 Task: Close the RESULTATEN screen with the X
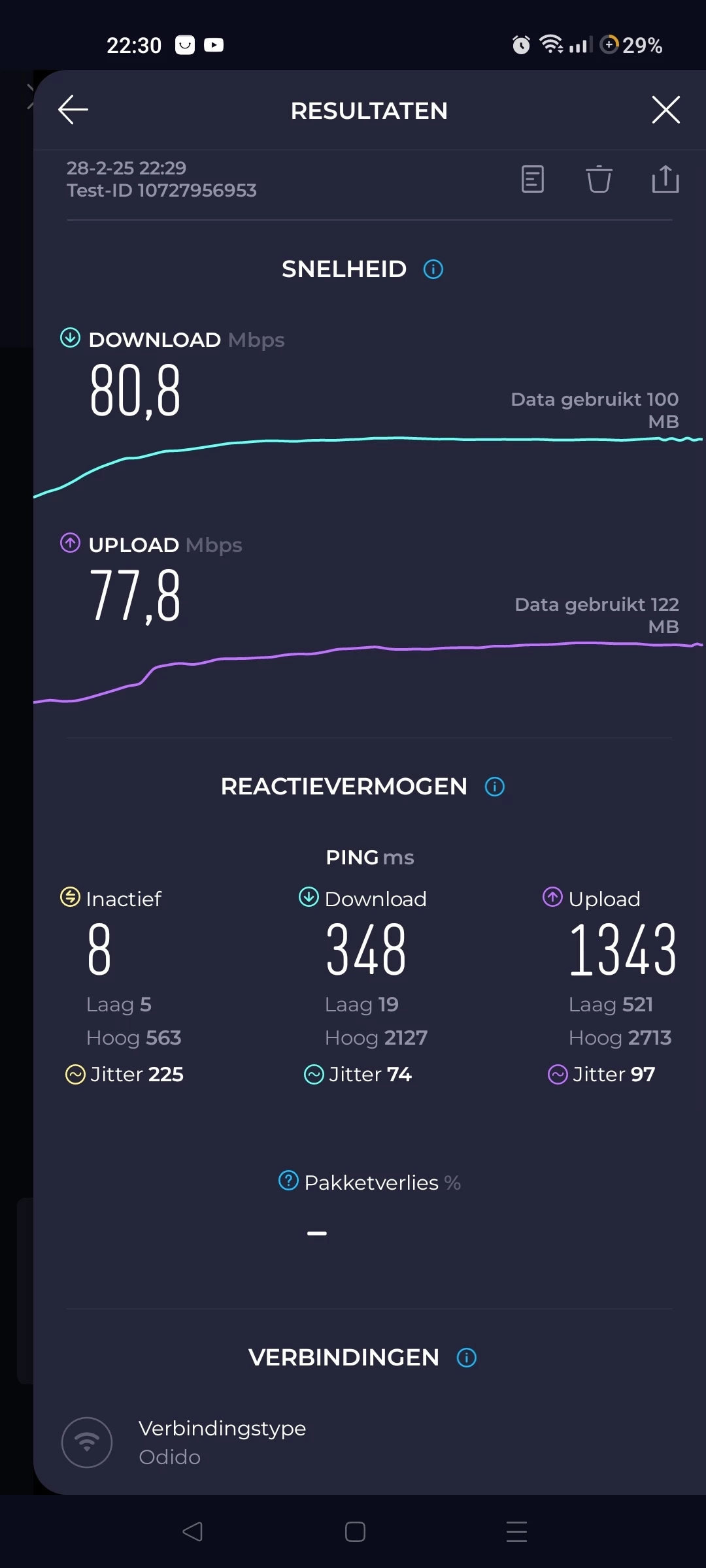pos(665,110)
